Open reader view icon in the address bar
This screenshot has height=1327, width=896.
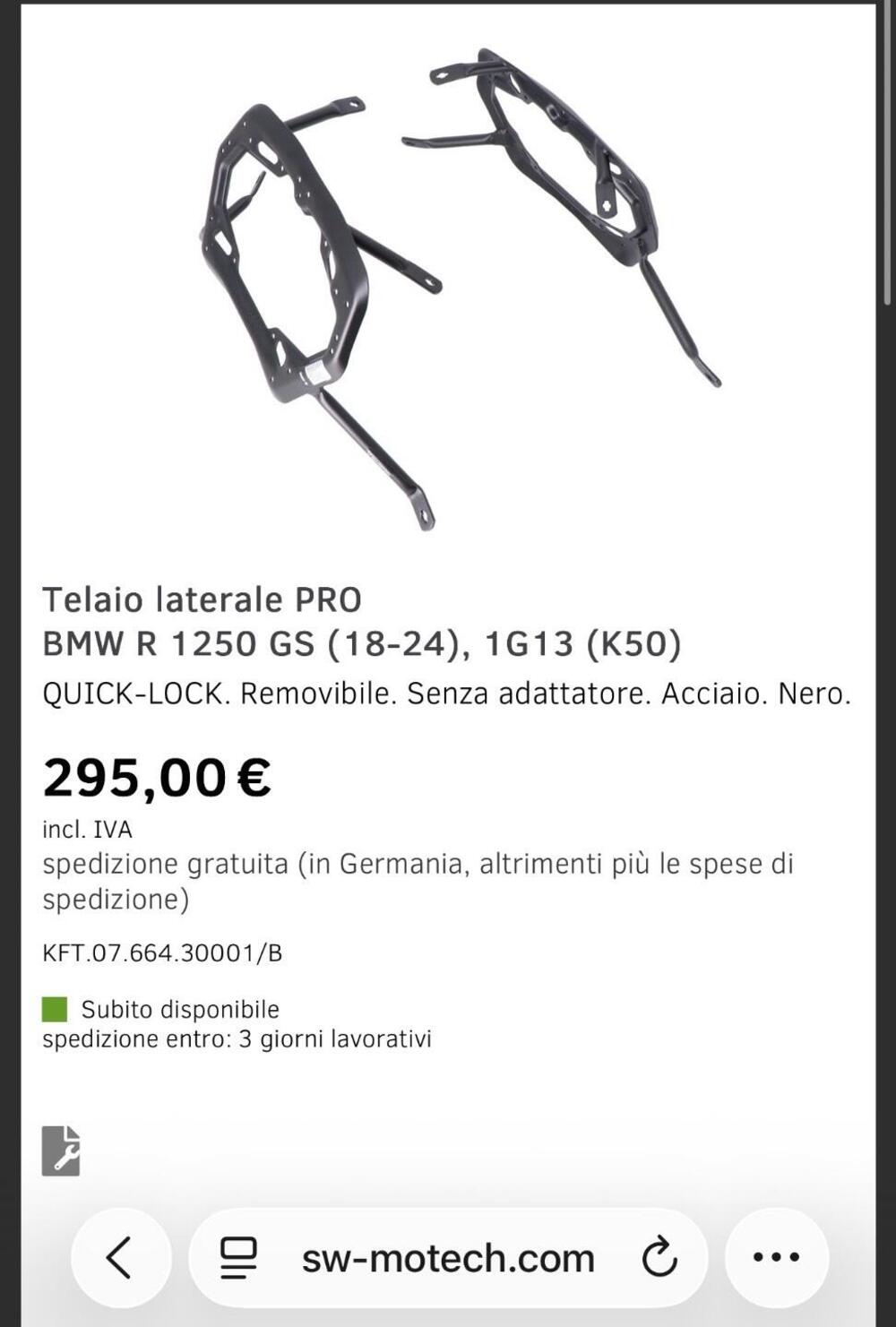(x=236, y=1258)
